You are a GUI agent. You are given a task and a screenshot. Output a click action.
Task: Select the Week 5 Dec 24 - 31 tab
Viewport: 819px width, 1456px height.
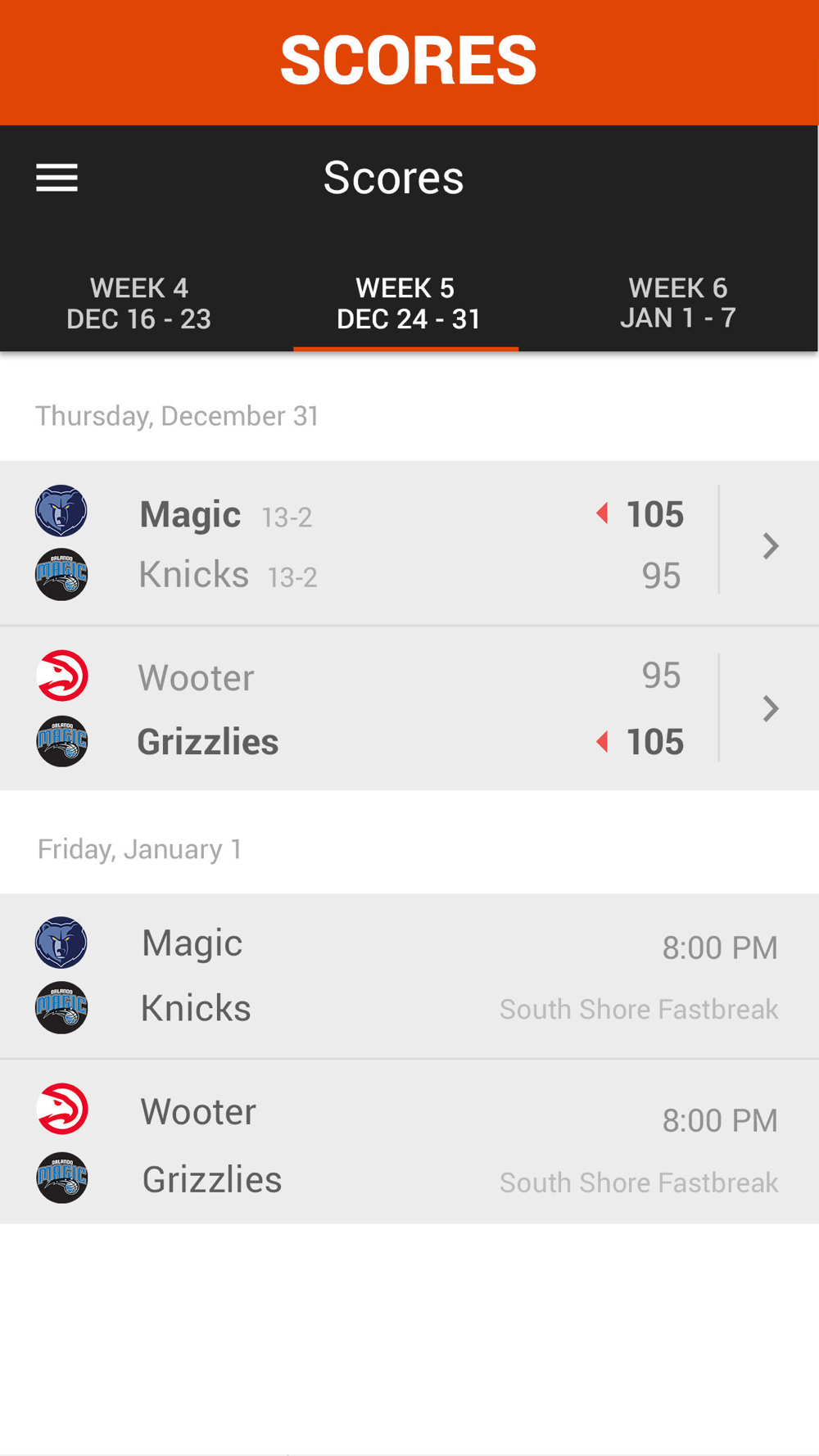(407, 303)
